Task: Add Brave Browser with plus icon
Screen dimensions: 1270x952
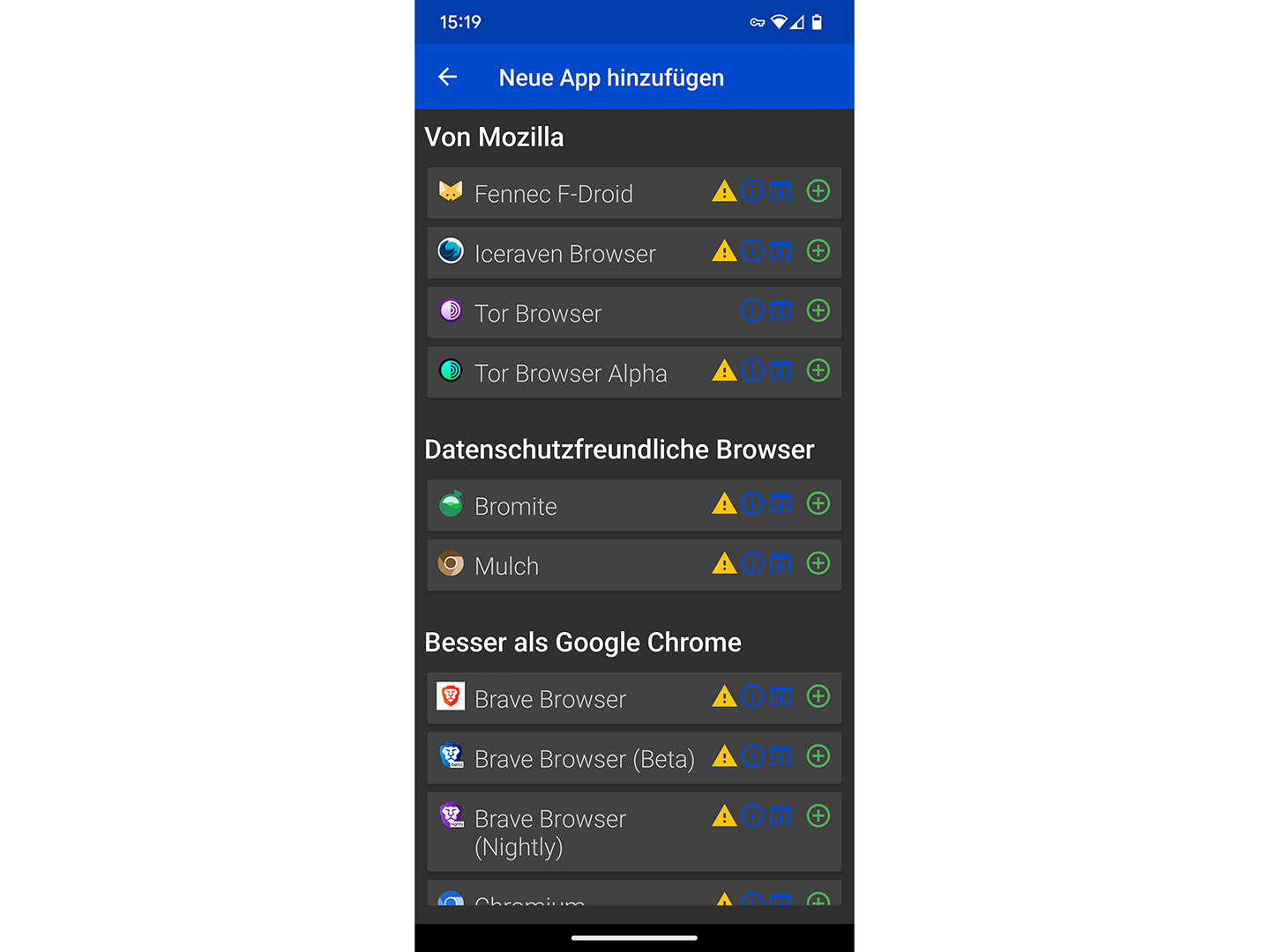Action: point(818,696)
